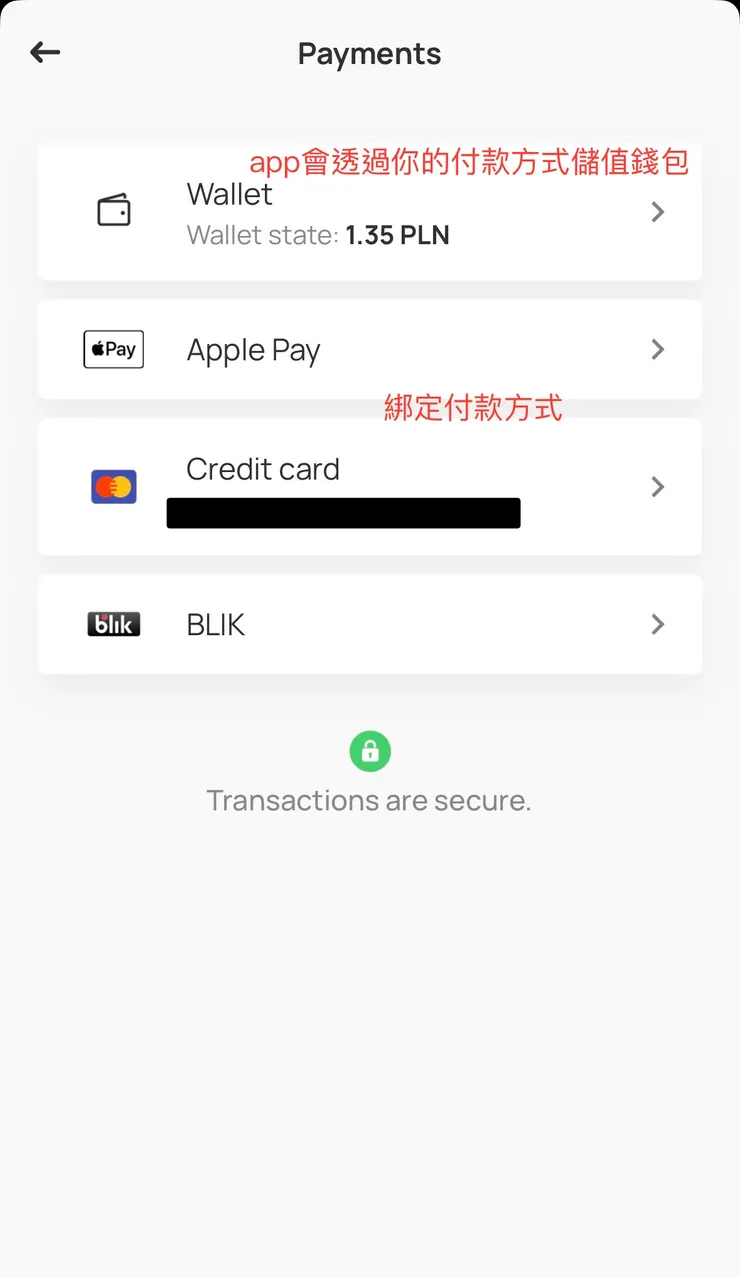The image size is (740, 1278).
Task: Click the Wallet state 1.35 PLN text
Action: (x=317, y=235)
